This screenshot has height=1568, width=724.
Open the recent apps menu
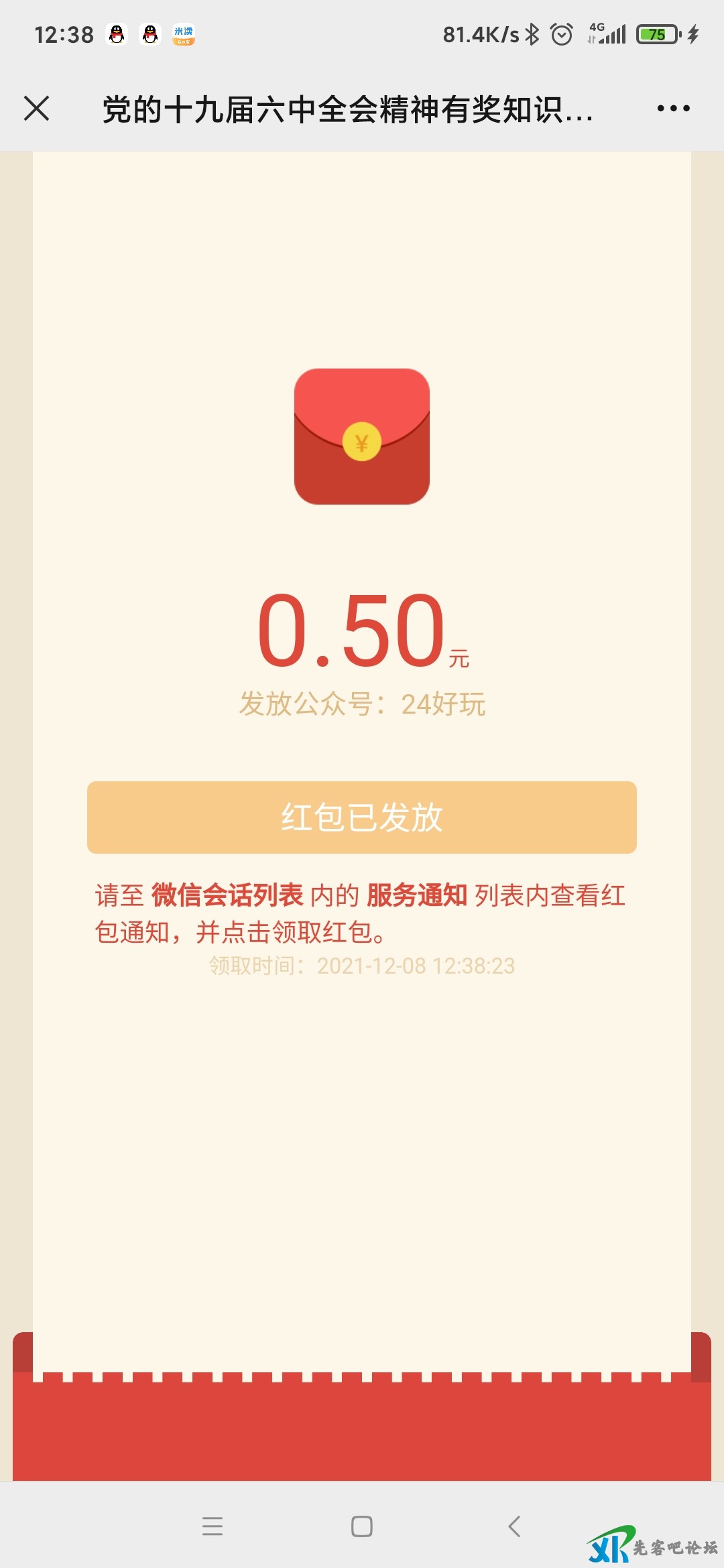point(213,1526)
